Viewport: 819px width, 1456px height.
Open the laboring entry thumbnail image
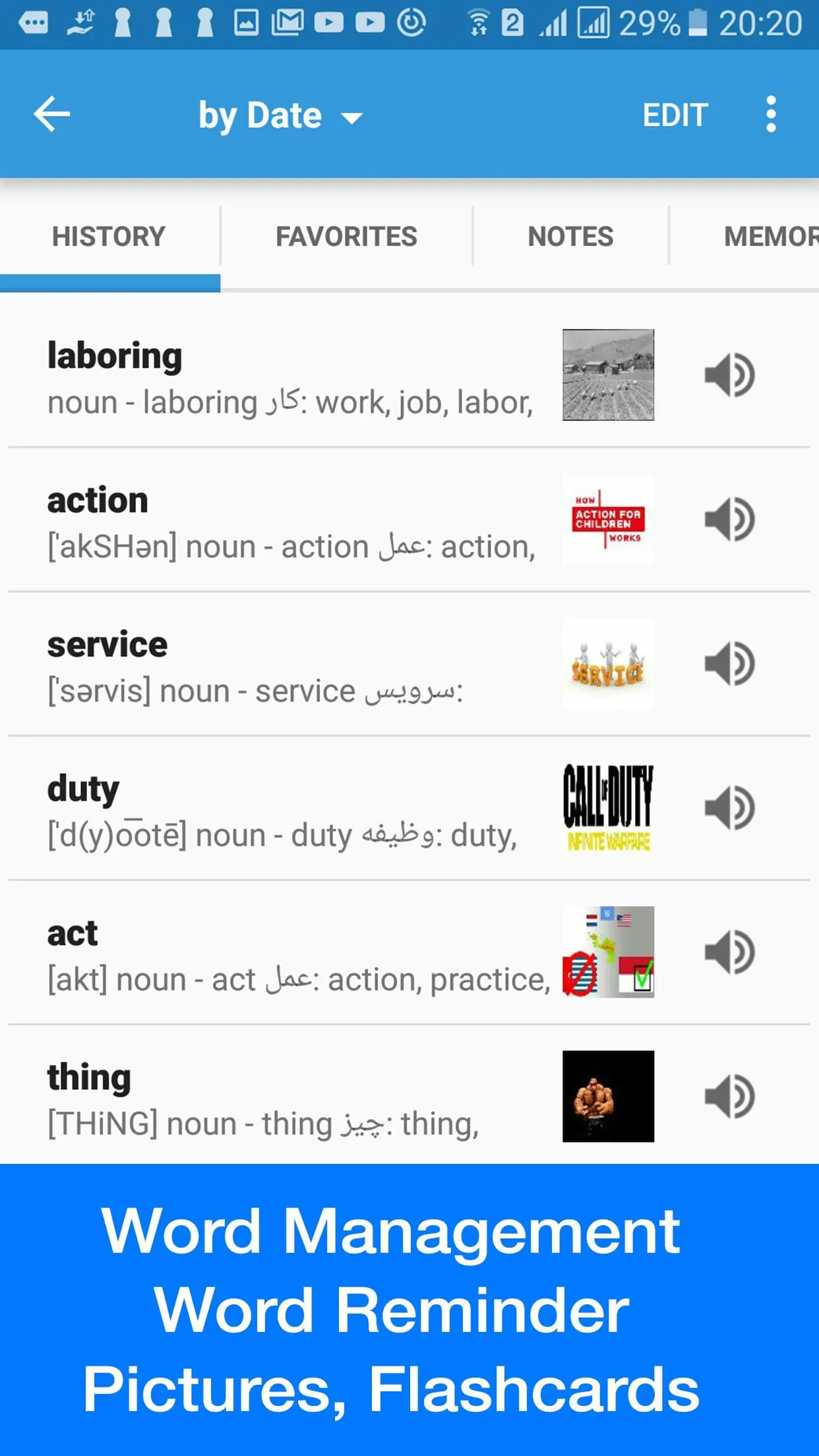(607, 375)
